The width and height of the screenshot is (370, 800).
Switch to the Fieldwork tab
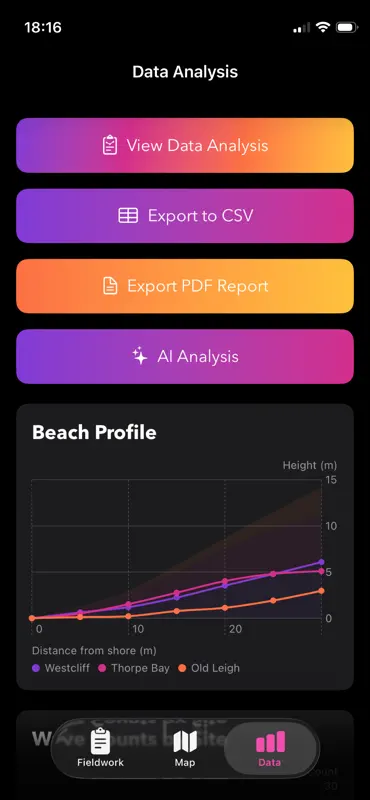pos(101,748)
